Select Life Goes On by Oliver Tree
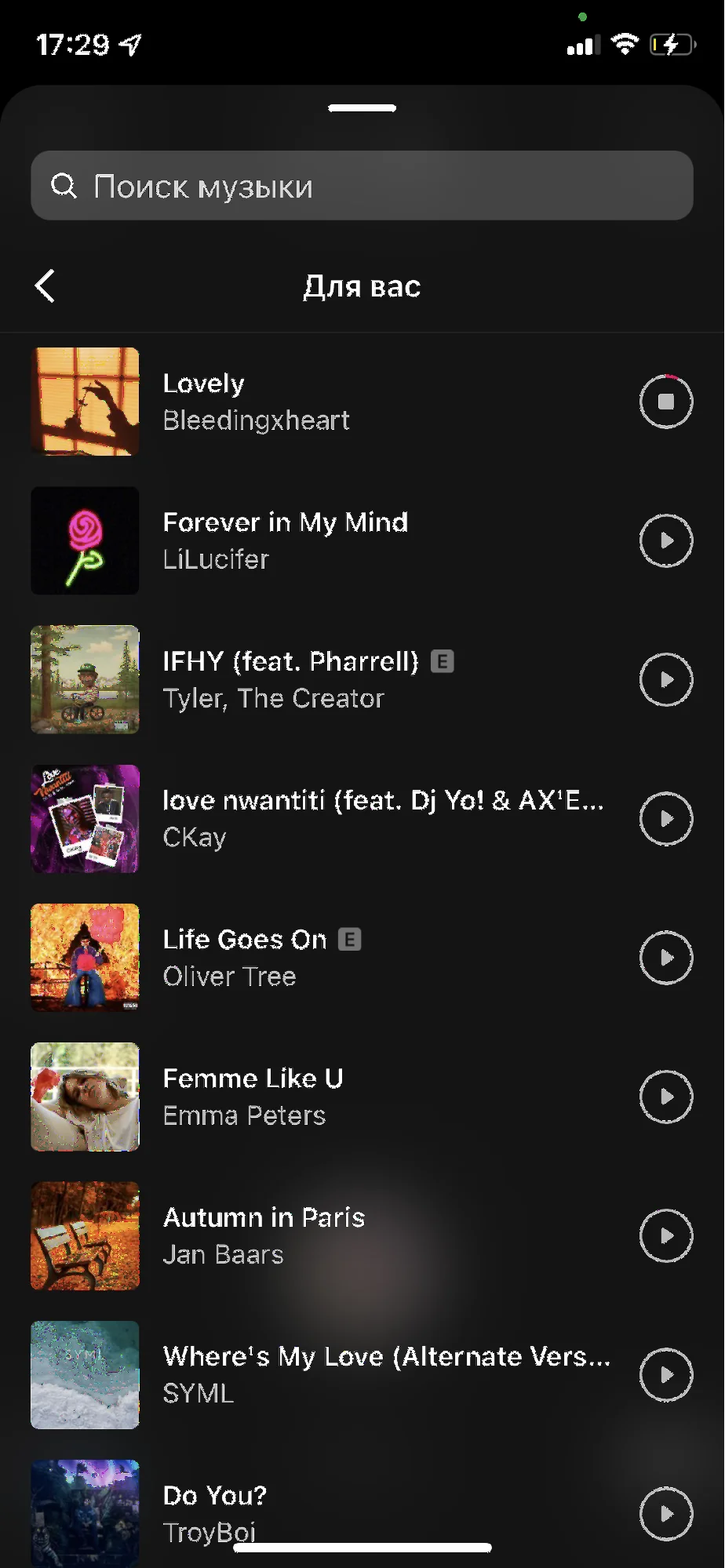Viewport: 725px width, 1568px height. [x=314, y=958]
